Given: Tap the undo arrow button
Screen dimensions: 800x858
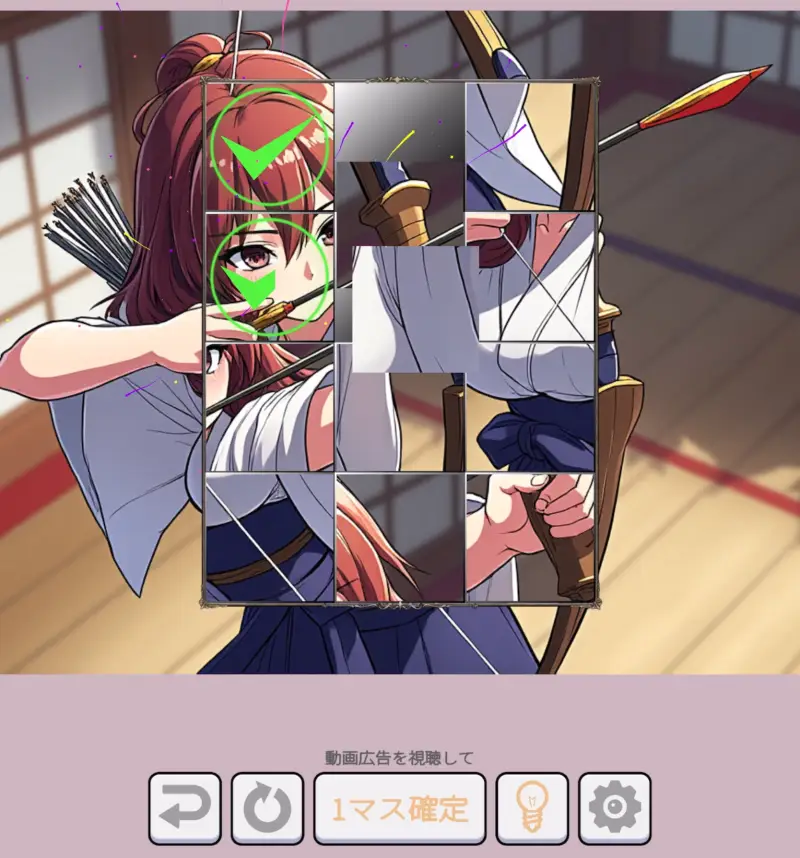Looking at the screenshot, I should click(x=185, y=808).
